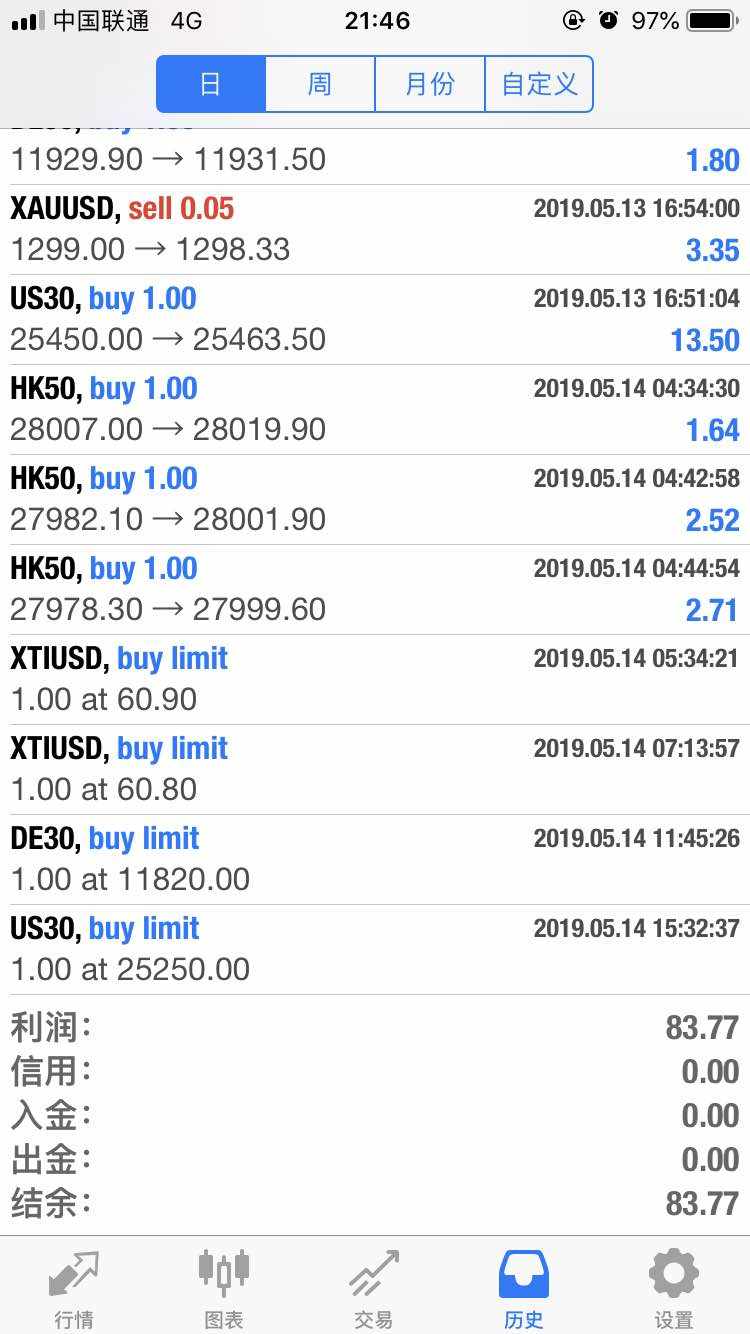
Task: Expand the XAUUSD sell 0.05 trade
Action: tap(375, 230)
